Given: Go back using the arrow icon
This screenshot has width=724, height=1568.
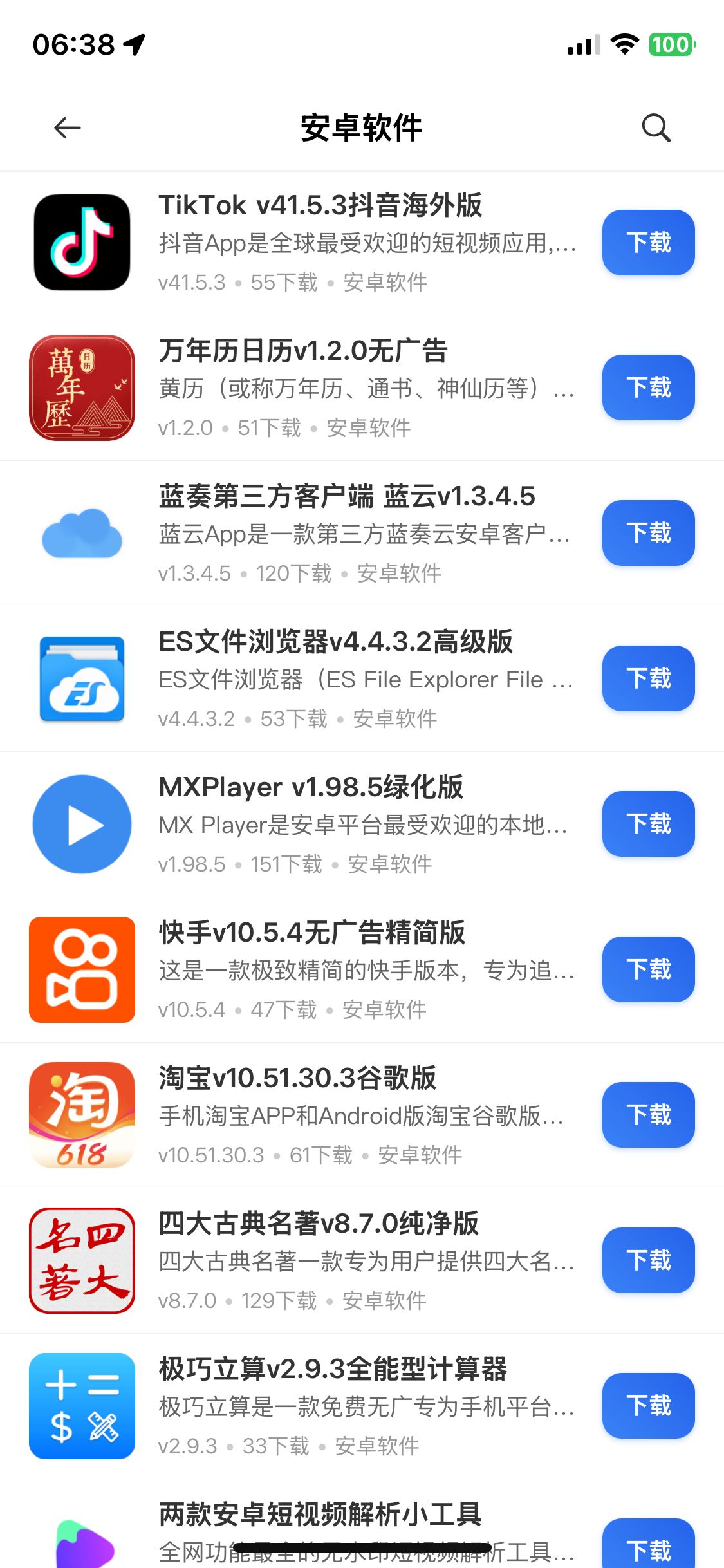Looking at the screenshot, I should 68,127.
